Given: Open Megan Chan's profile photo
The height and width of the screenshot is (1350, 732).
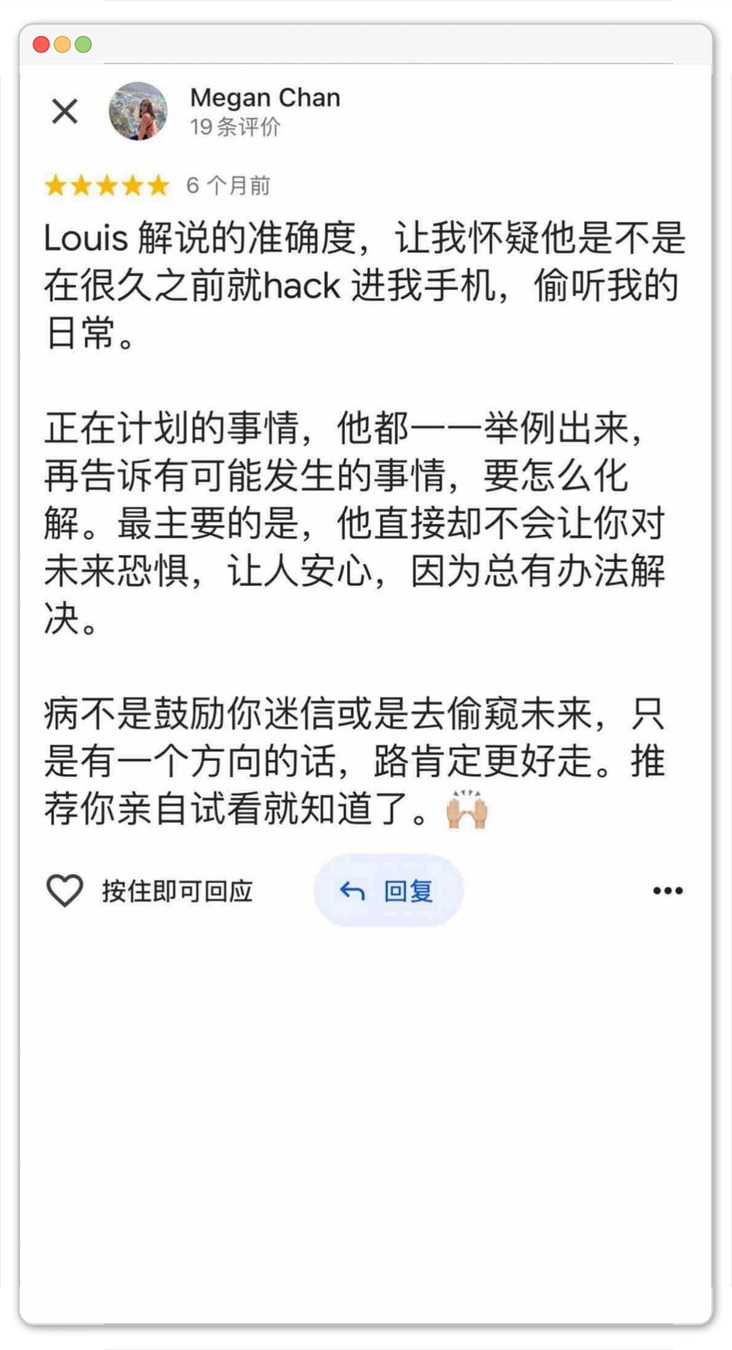Looking at the screenshot, I should tap(138, 111).
